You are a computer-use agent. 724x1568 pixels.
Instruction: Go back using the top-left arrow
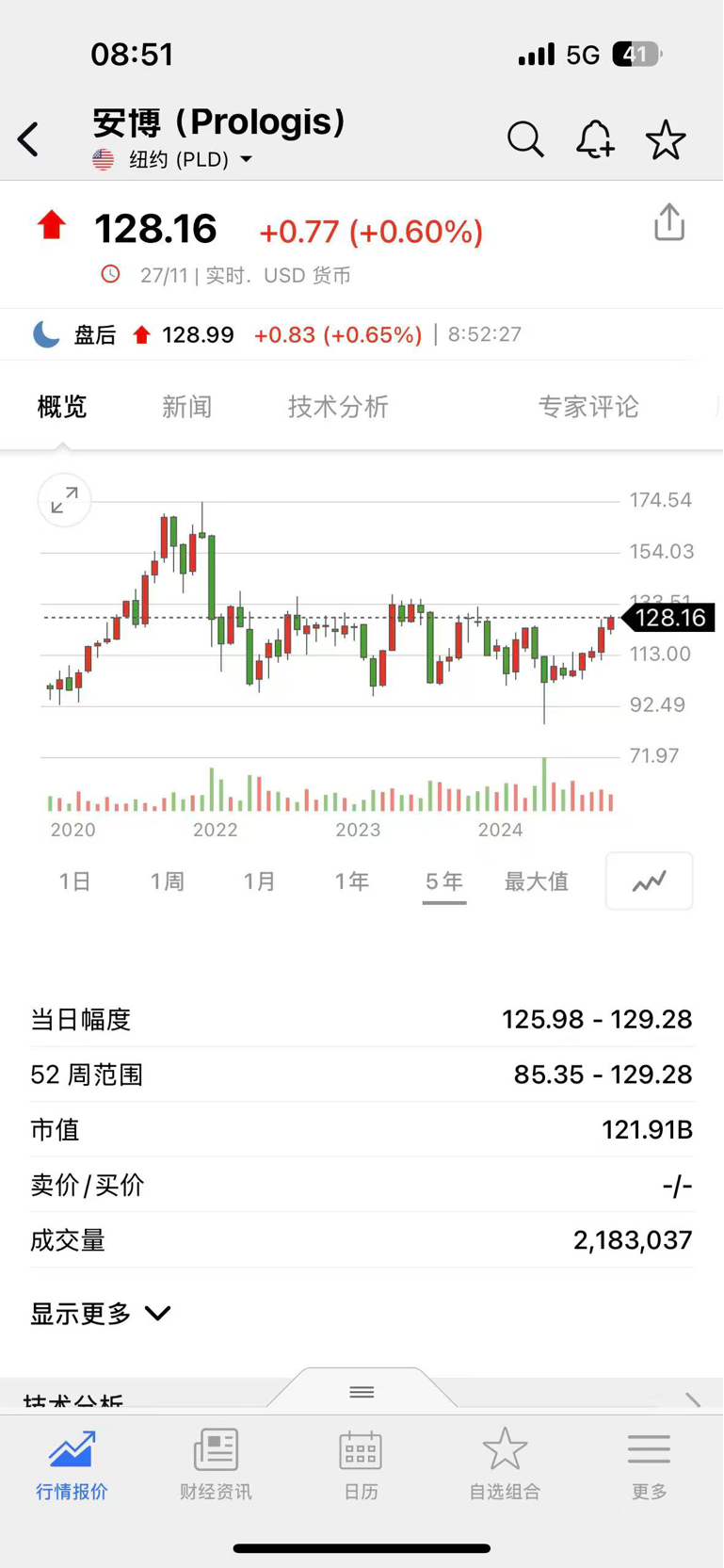tap(29, 139)
